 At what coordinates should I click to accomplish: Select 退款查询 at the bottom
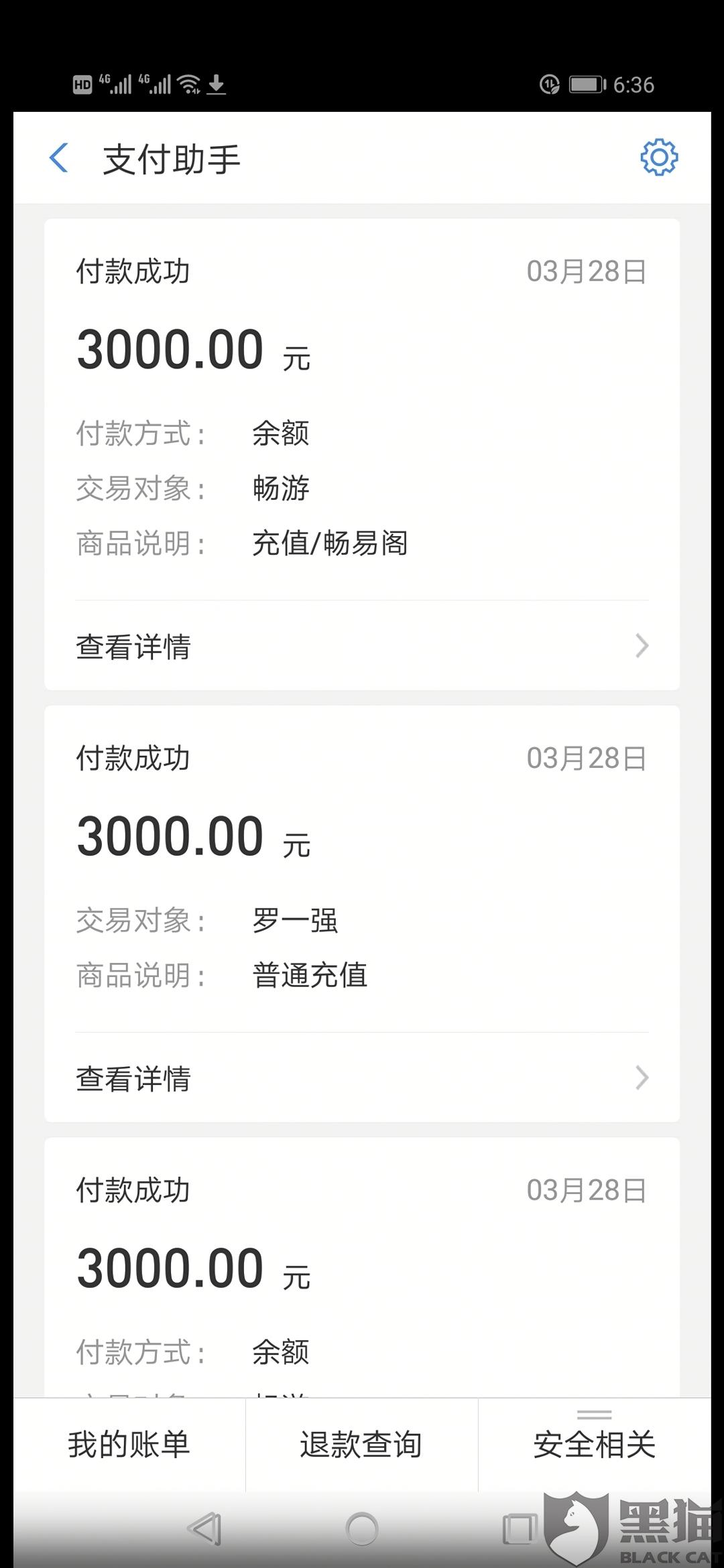(x=362, y=1444)
